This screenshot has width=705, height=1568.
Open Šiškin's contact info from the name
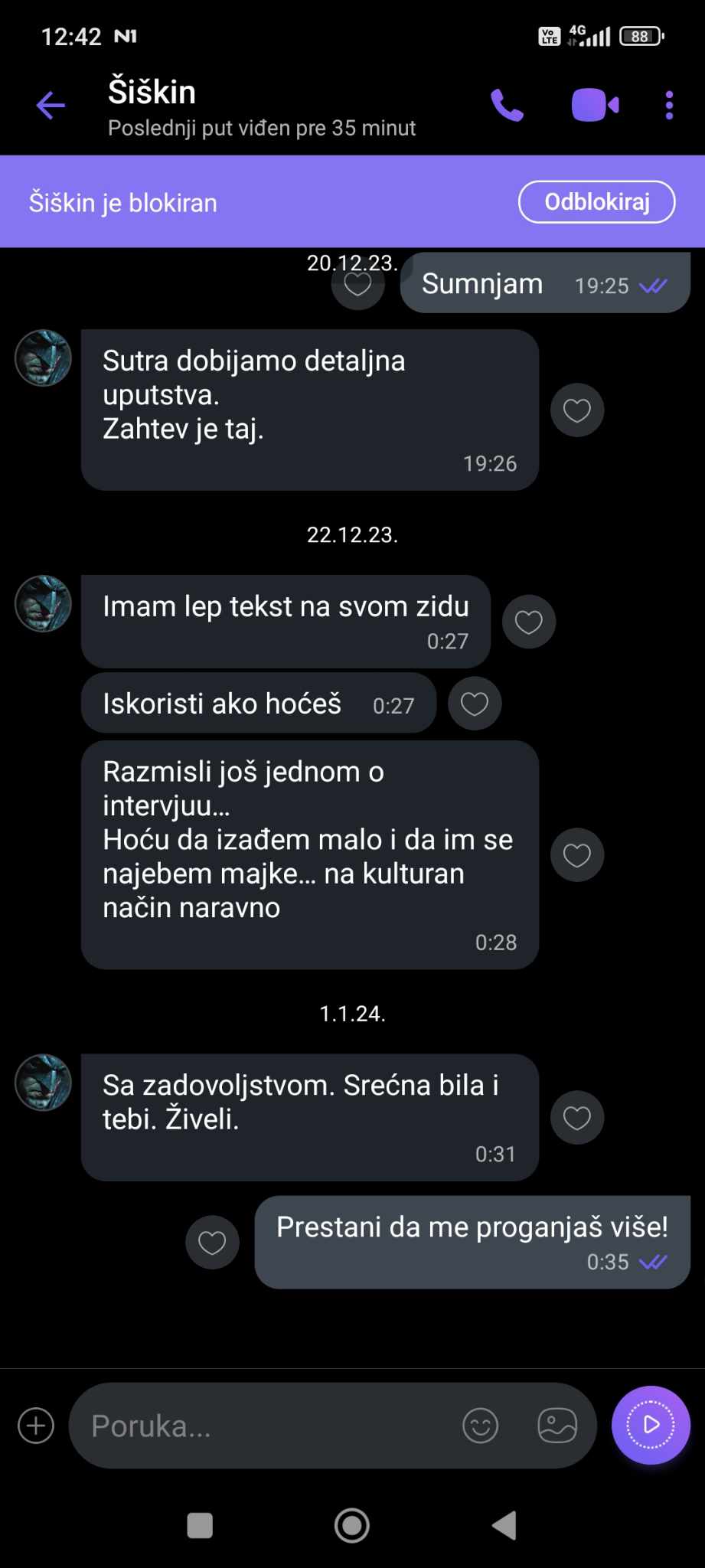(152, 92)
